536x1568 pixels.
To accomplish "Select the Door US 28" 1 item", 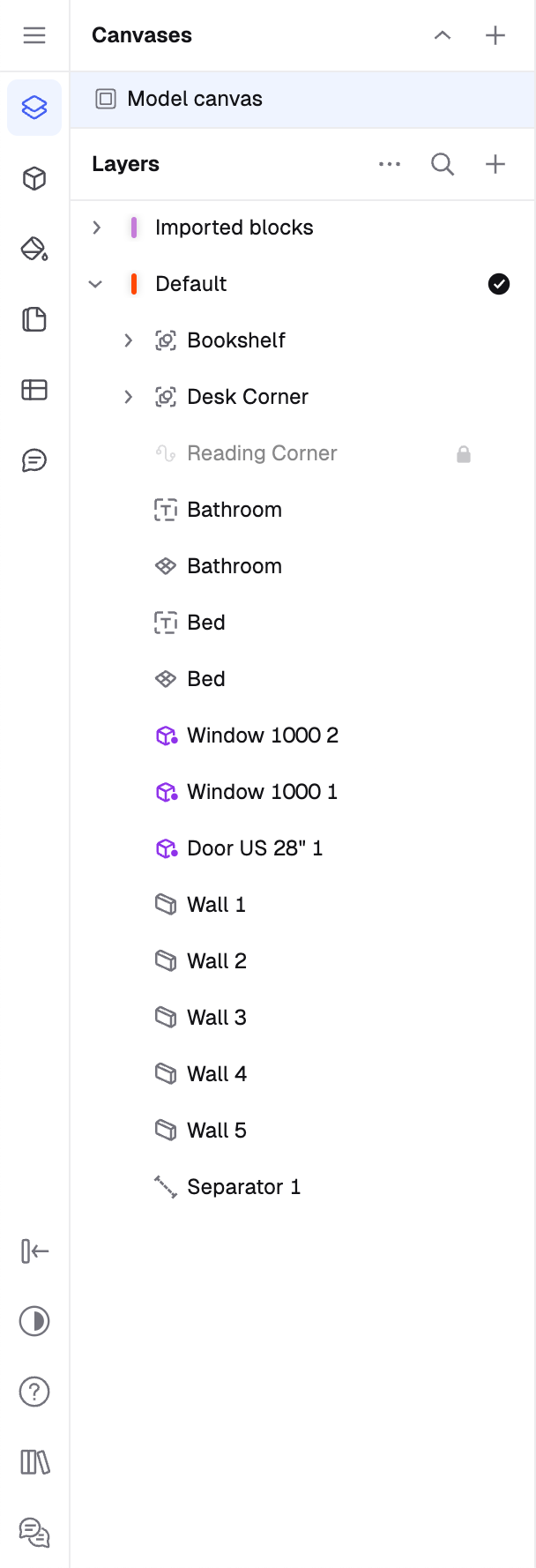I will click(255, 848).
